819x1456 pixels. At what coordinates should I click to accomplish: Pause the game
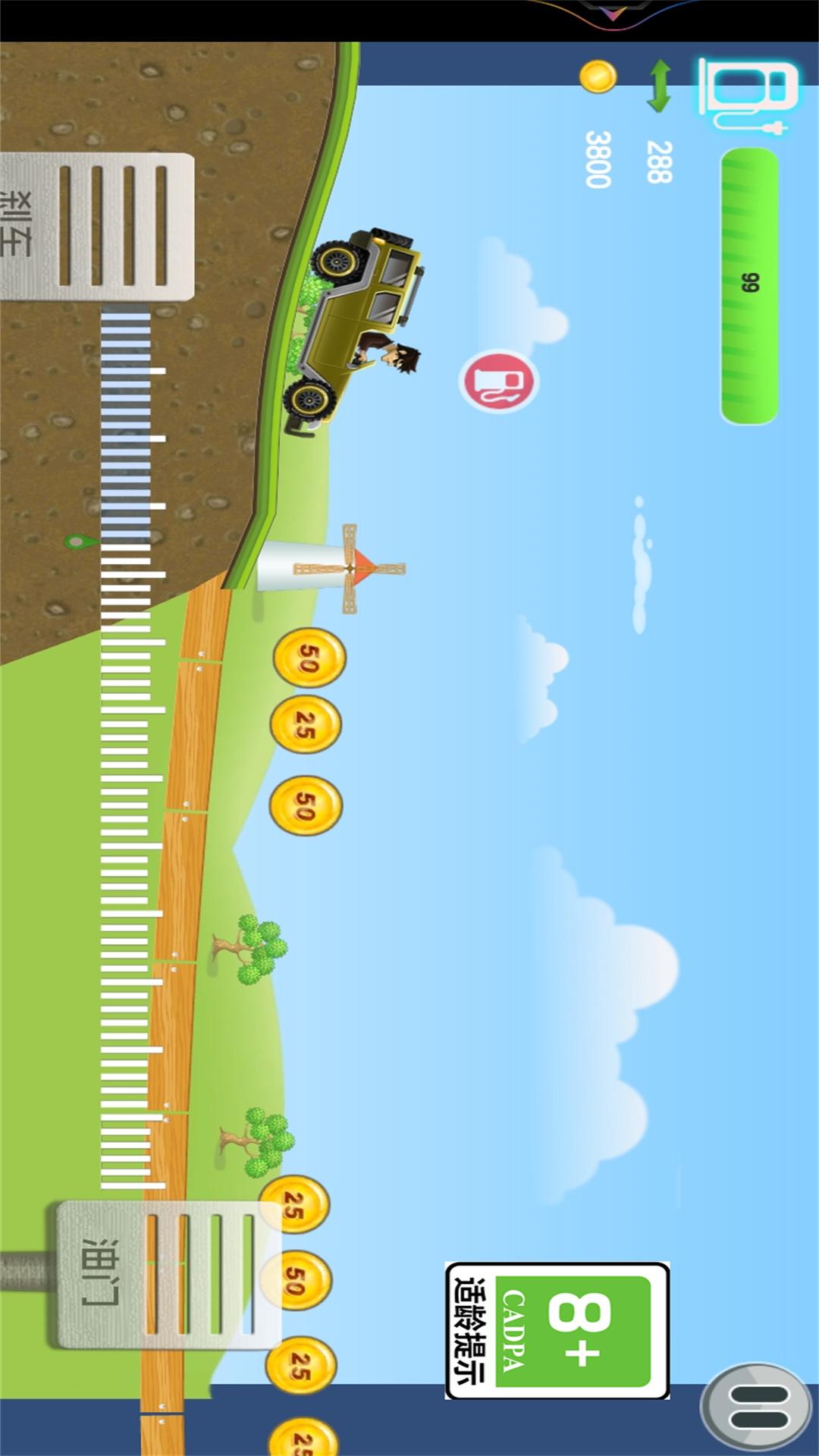[757, 1408]
